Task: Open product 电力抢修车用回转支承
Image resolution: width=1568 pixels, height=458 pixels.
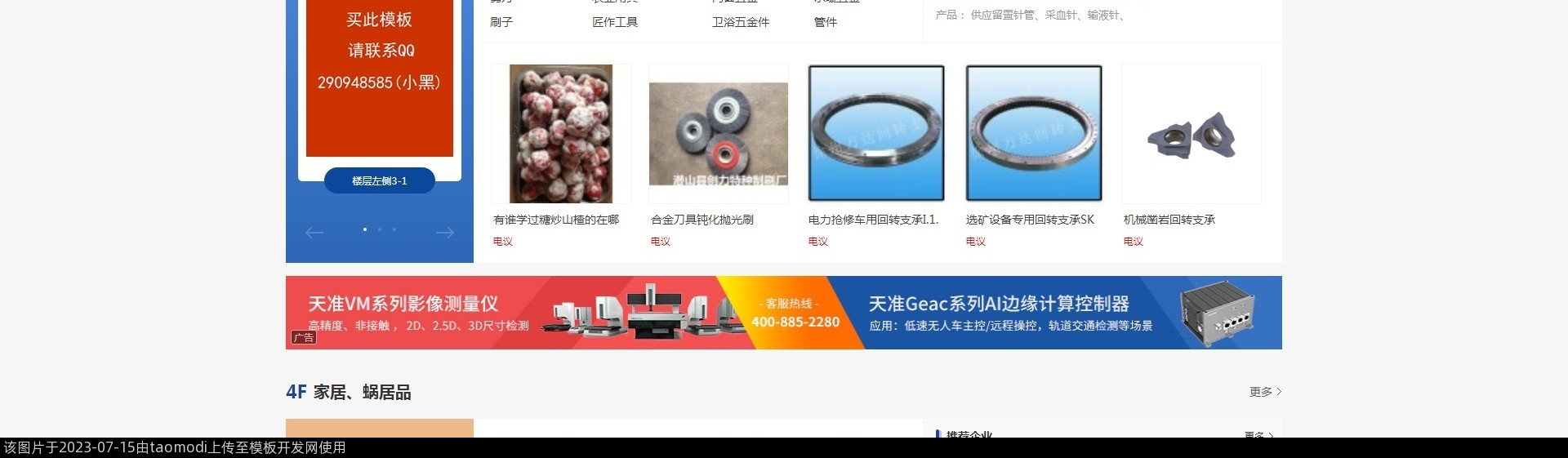Action: coord(873,220)
